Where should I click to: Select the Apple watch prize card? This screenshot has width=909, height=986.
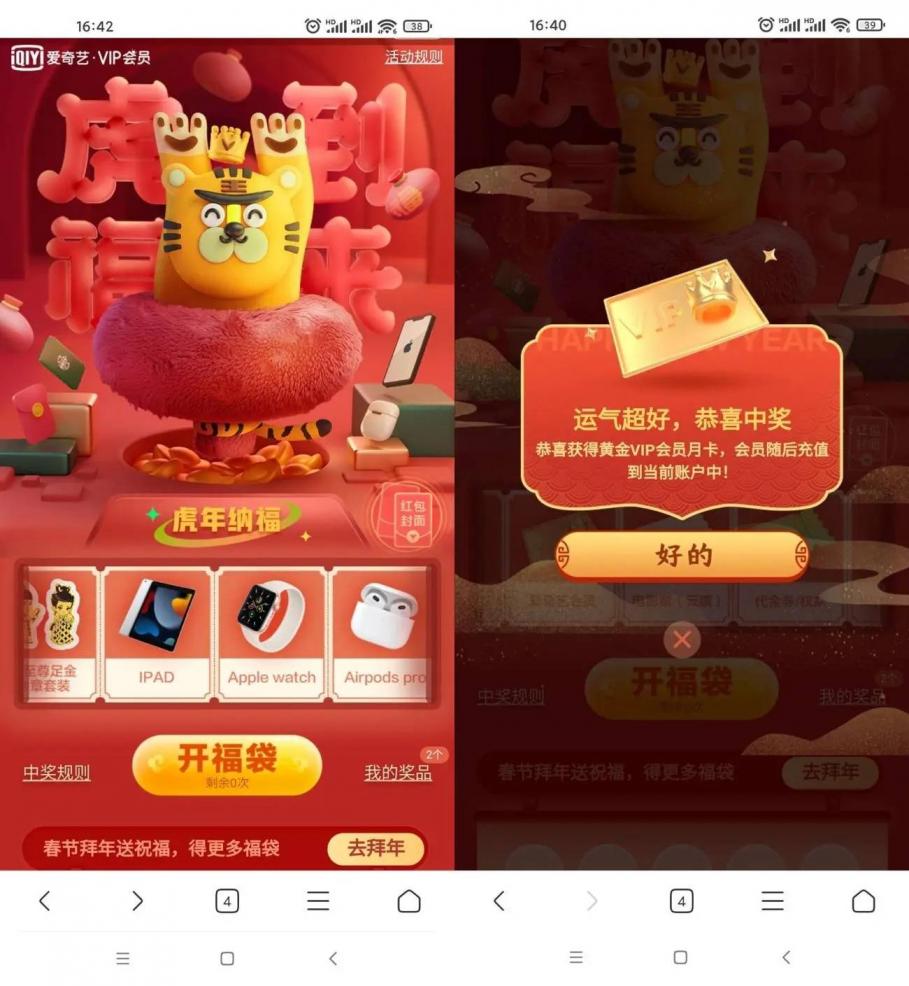[270, 632]
